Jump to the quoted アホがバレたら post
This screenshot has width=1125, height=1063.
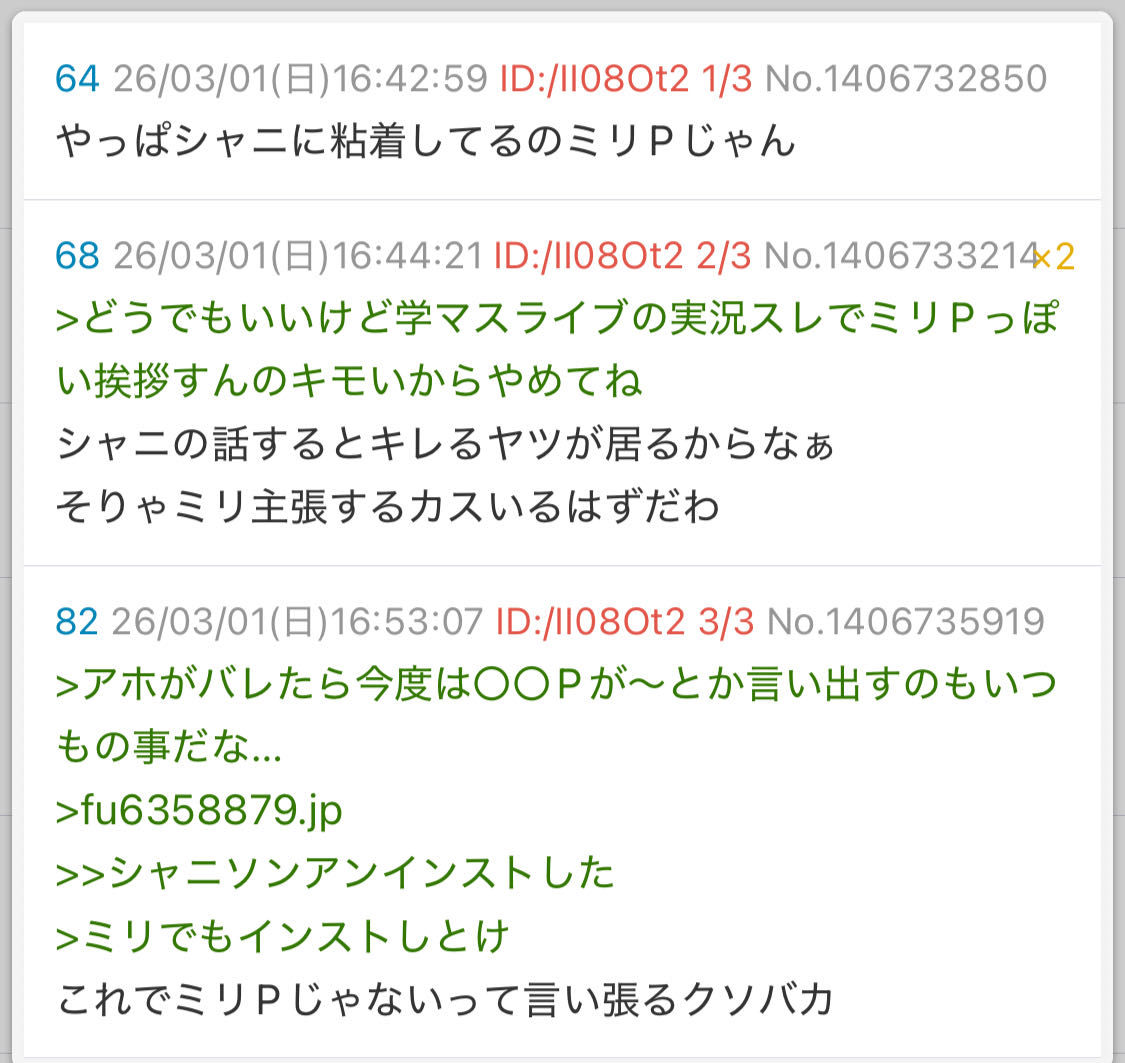point(555,685)
